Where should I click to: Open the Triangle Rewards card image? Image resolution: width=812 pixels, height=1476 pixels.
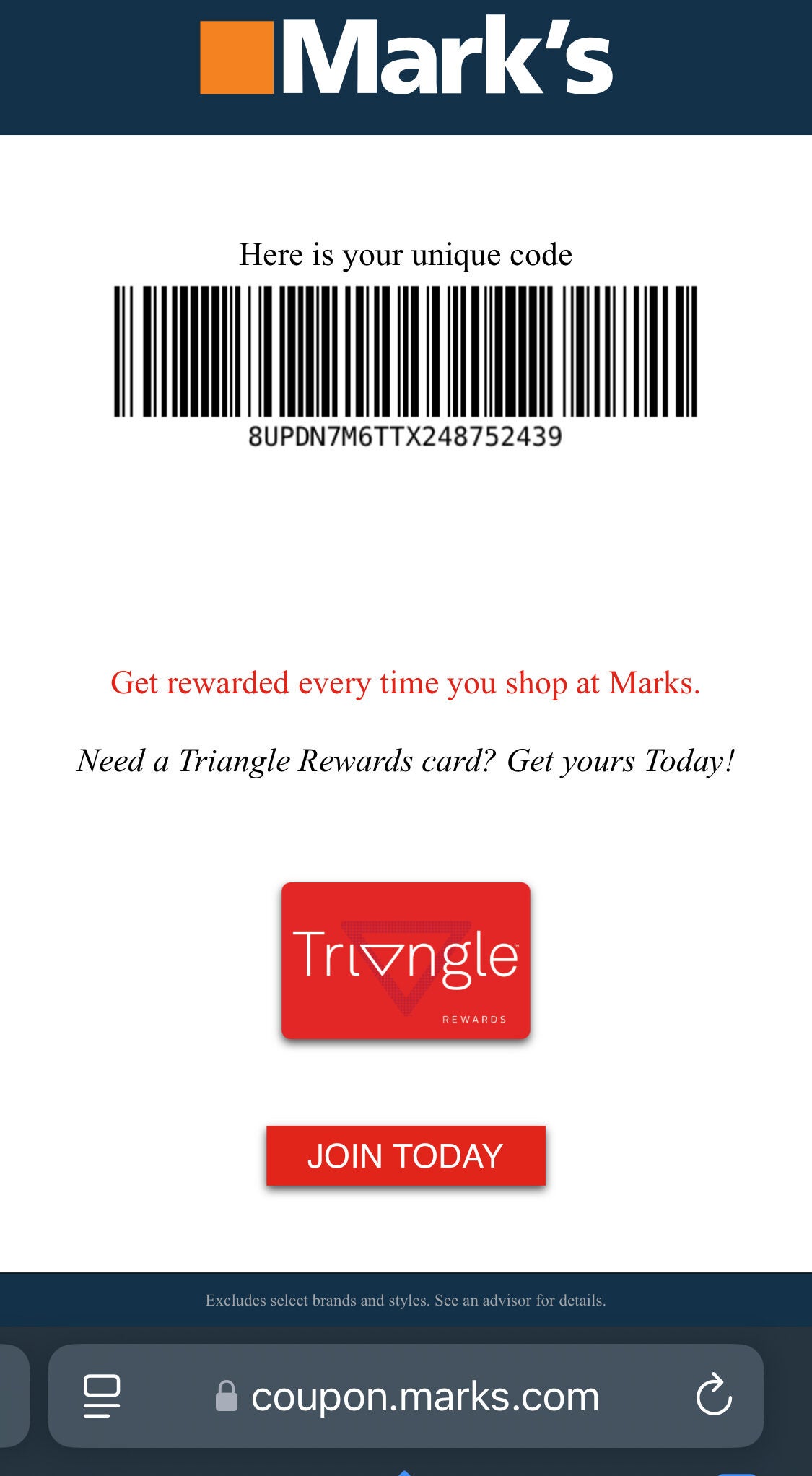tap(406, 960)
